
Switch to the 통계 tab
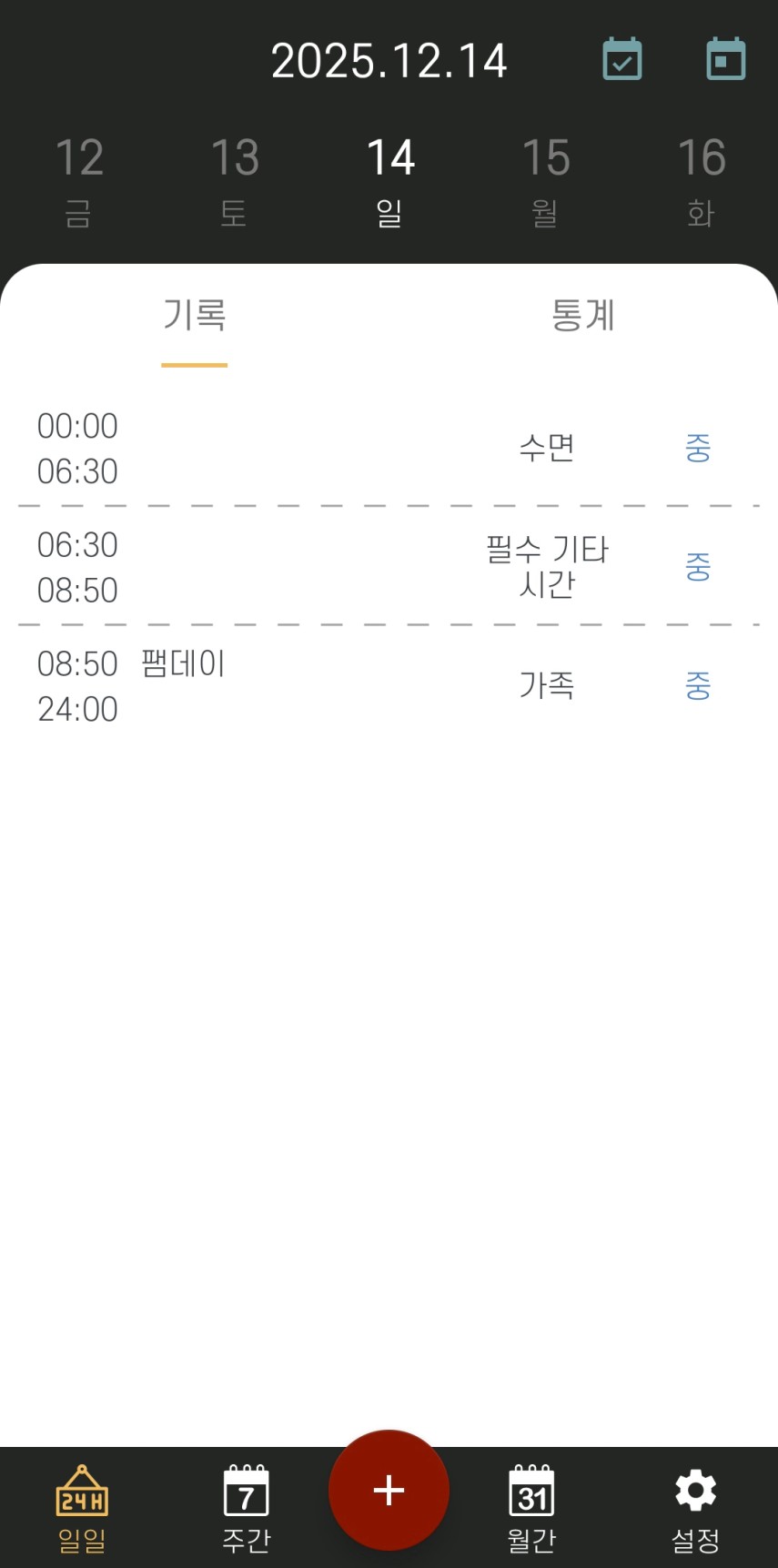click(583, 316)
